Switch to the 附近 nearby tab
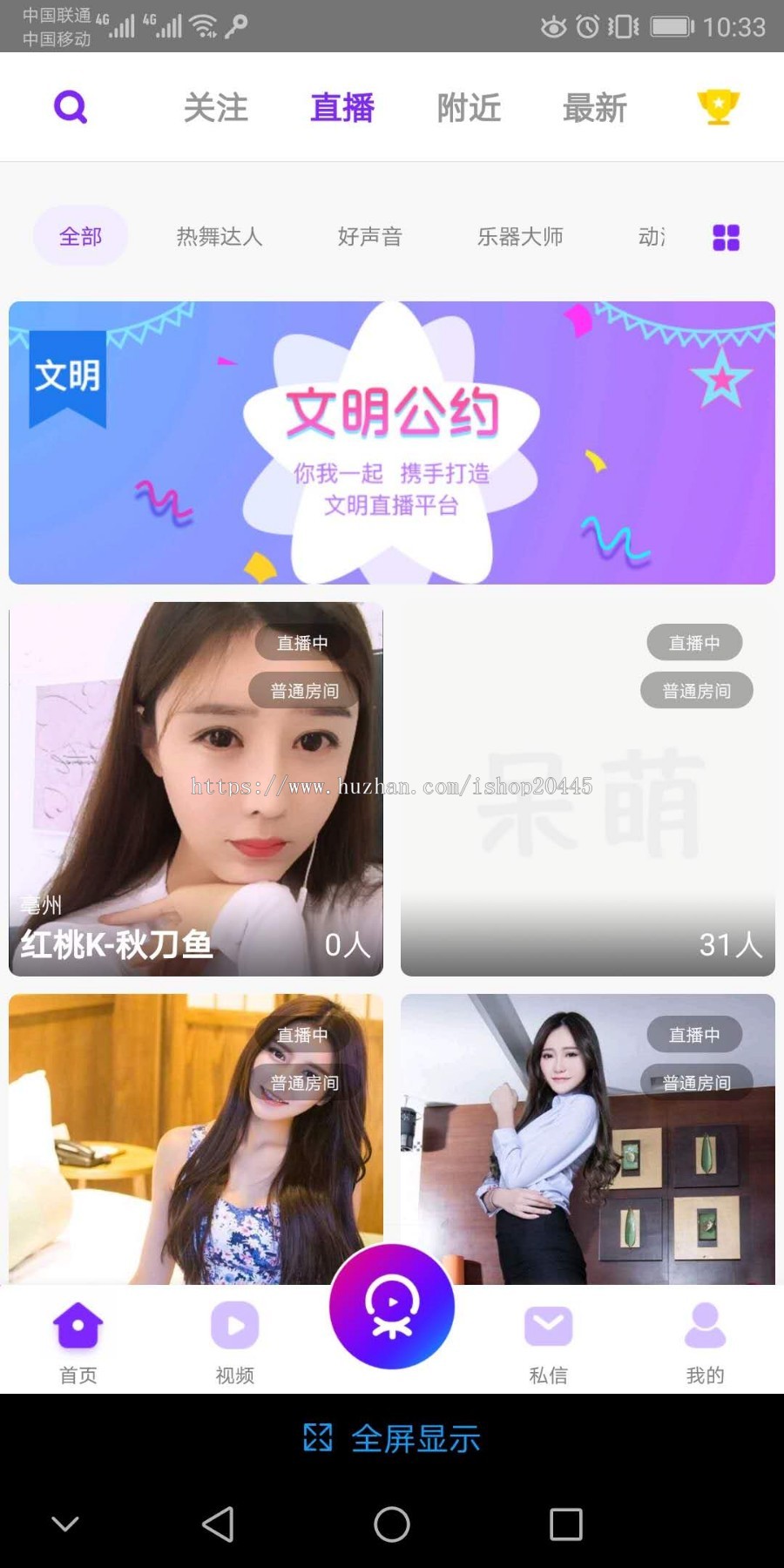The width and height of the screenshot is (784, 1568). (x=470, y=108)
